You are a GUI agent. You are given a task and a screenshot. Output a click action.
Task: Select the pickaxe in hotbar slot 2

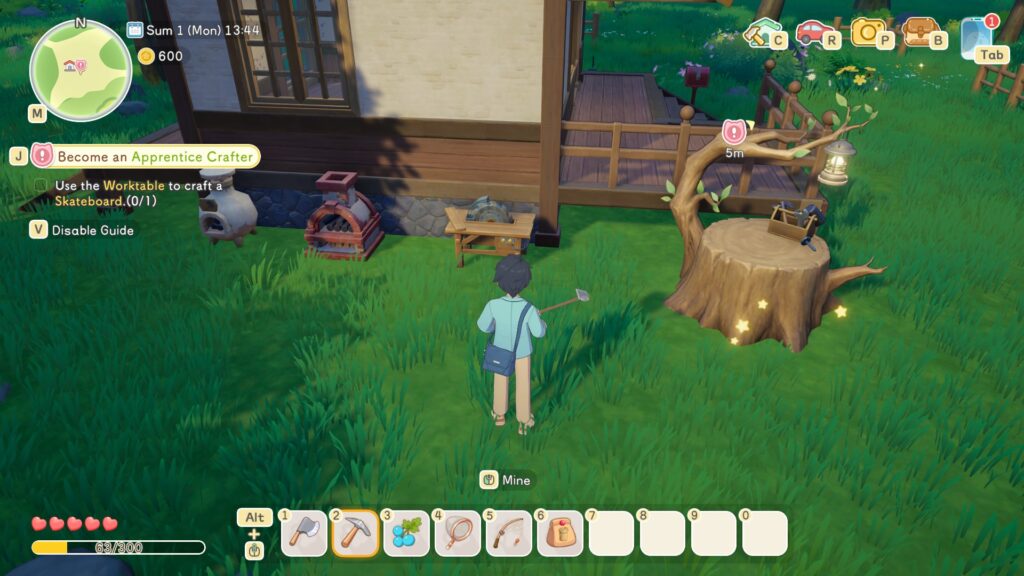tap(355, 533)
